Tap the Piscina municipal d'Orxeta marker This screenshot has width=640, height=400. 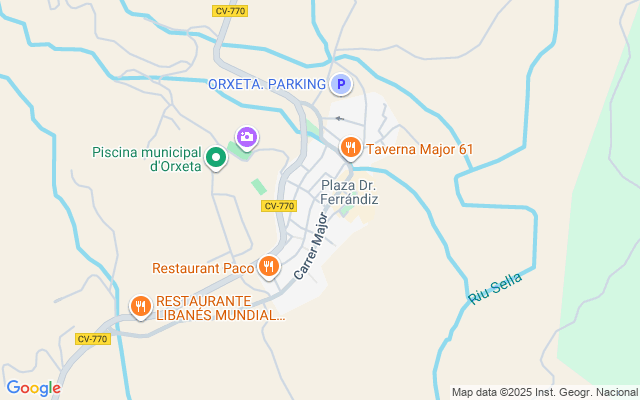tap(215, 157)
